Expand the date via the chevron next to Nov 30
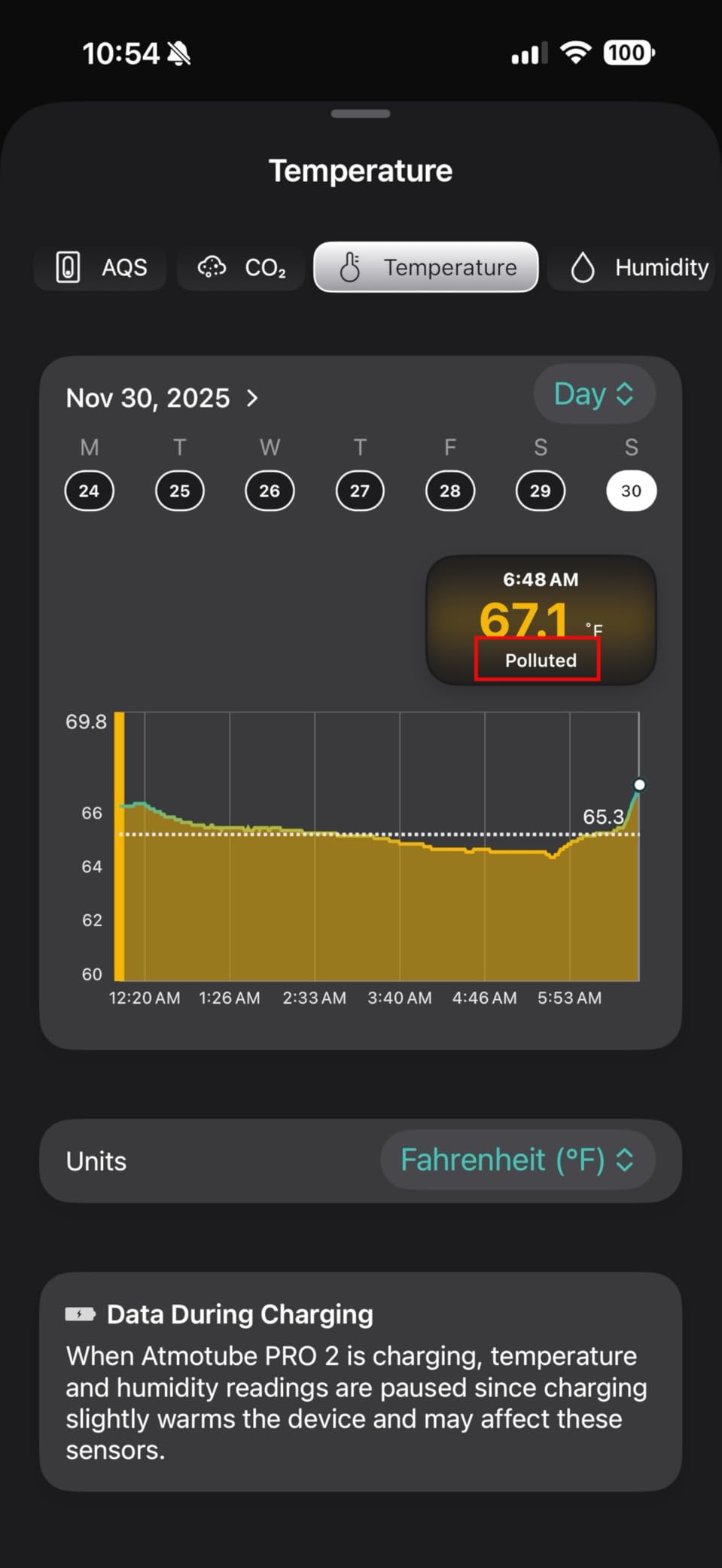 (253, 398)
